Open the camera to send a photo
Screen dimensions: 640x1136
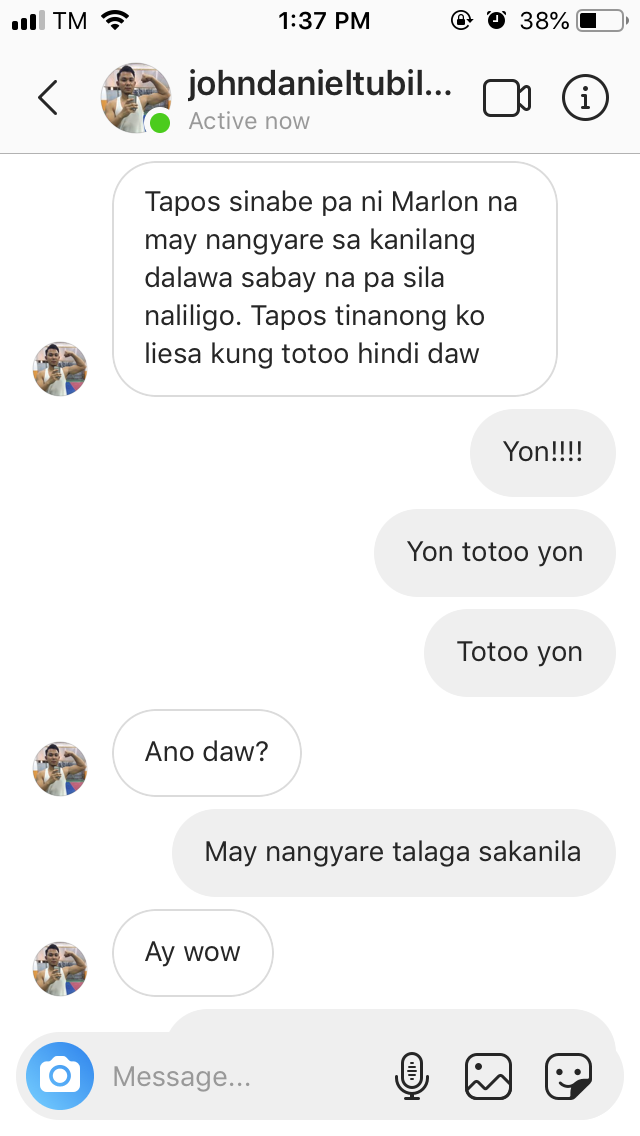[60, 1076]
